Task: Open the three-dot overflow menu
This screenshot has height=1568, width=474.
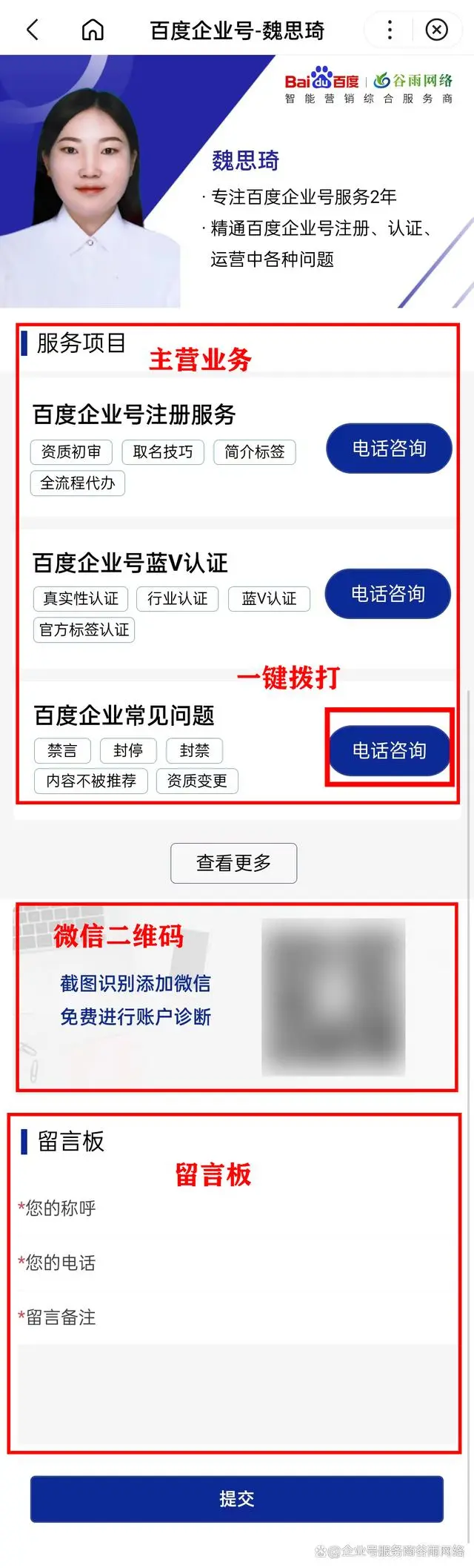Action: coord(390,30)
